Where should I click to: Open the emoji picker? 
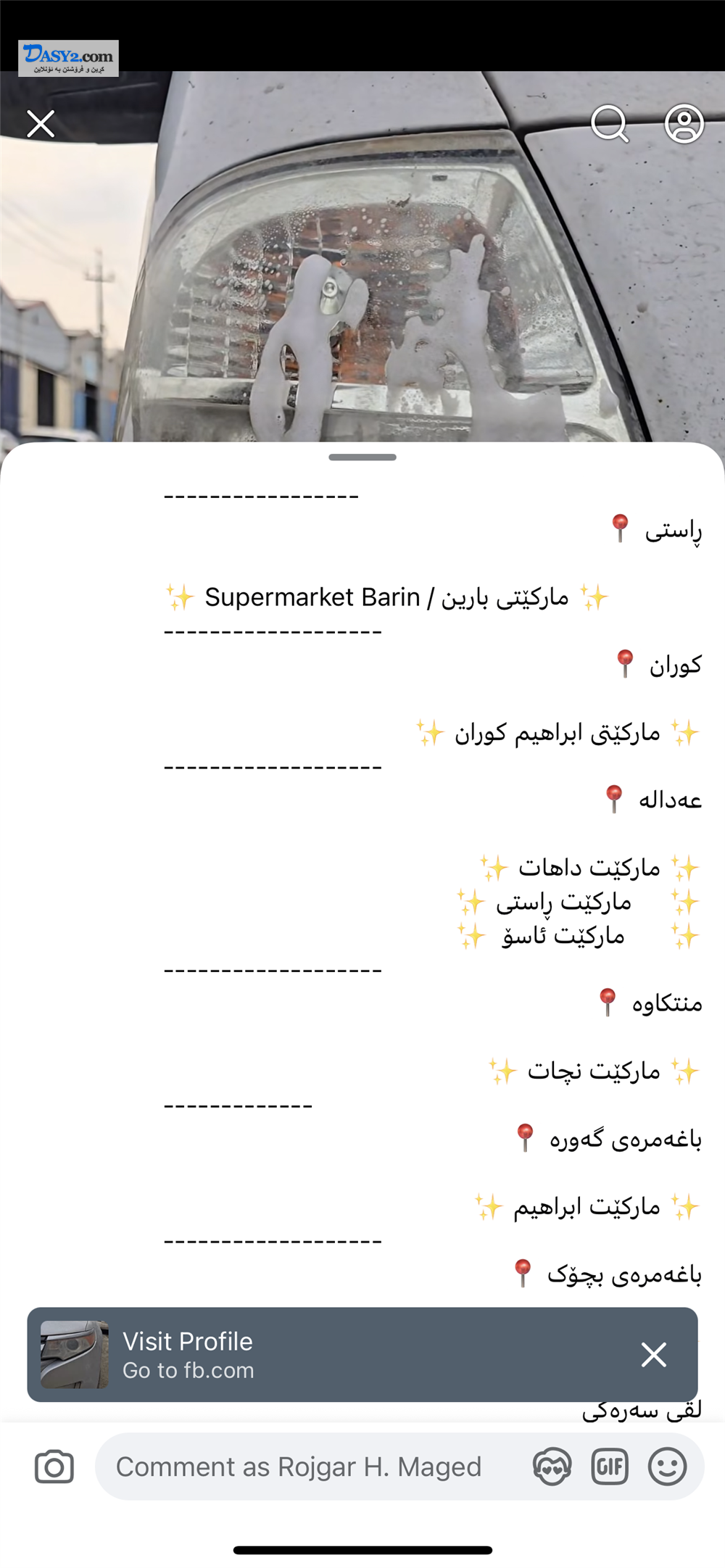667,1467
